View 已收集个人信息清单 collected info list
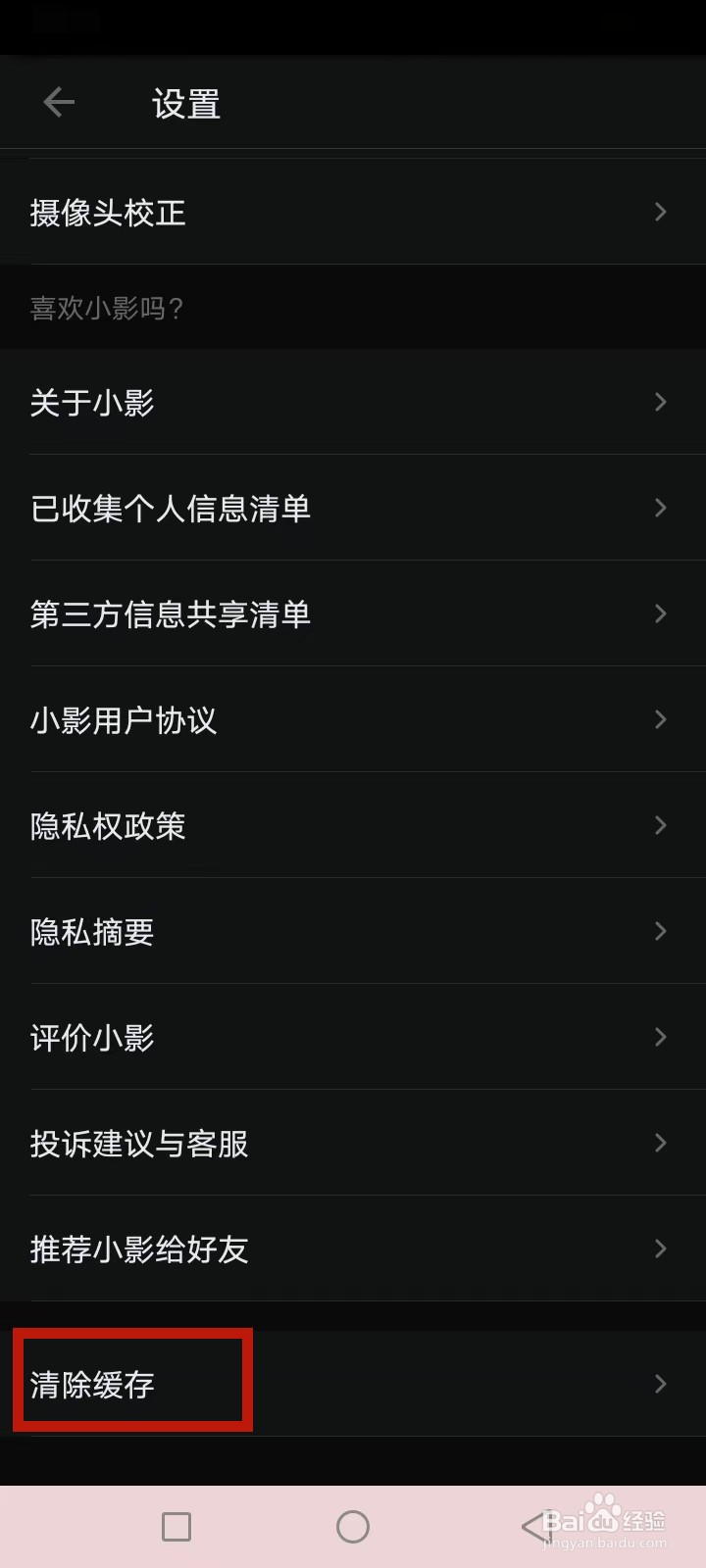This screenshot has height=1568, width=706. pos(171,509)
